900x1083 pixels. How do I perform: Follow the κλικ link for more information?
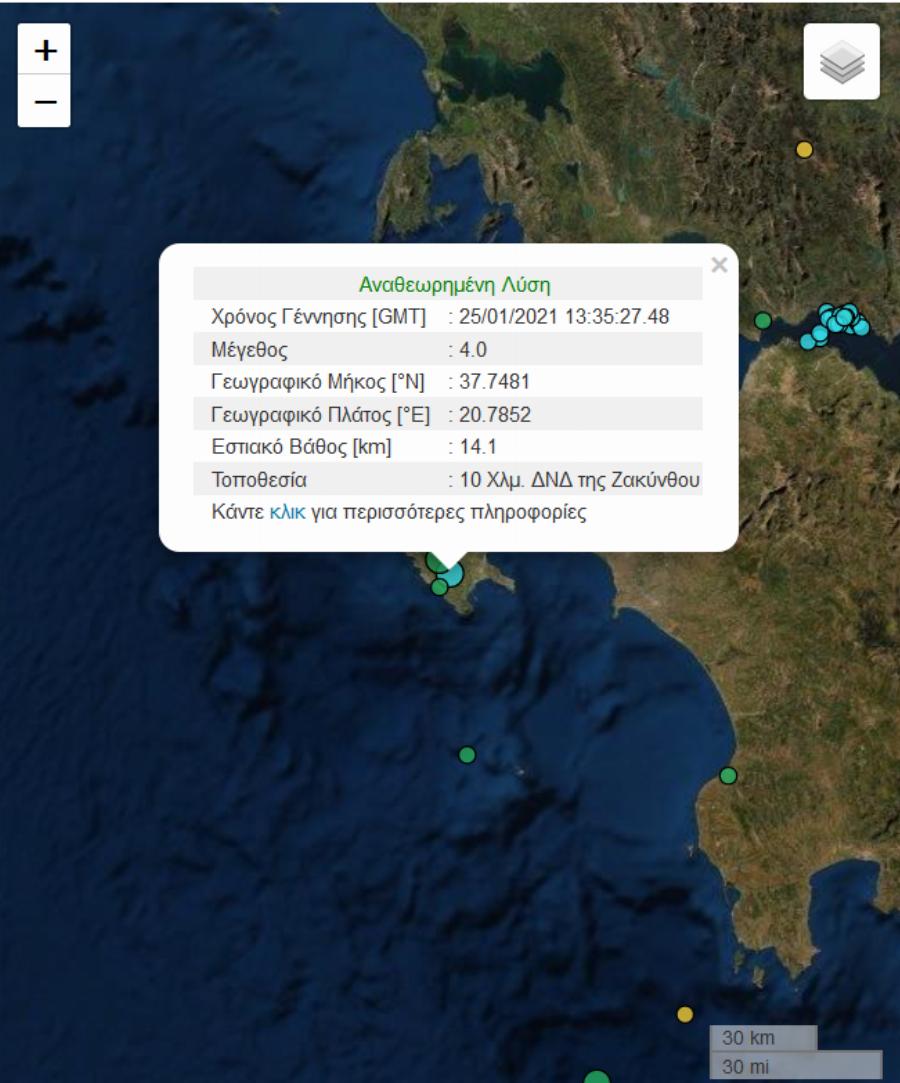point(287,514)
